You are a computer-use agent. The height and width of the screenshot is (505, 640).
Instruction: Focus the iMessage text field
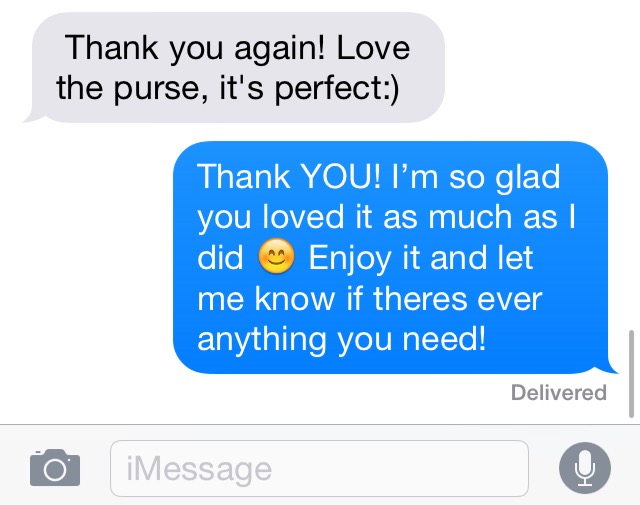tap(318, 468)
